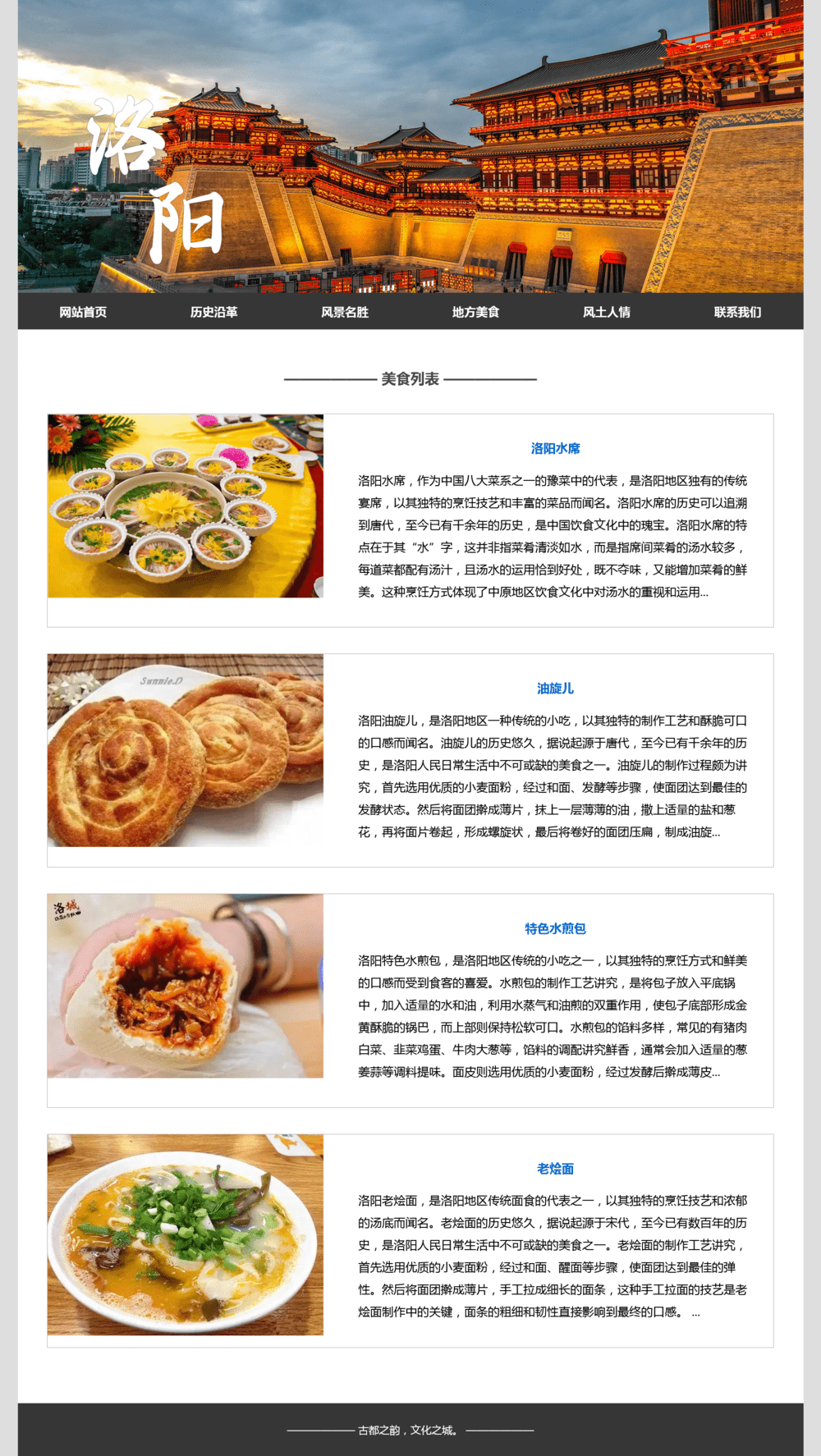821x1456 pixels.
Task: Select 地方美食 in navigation bar
Action: pyautogui.click(x=475, y=312)
